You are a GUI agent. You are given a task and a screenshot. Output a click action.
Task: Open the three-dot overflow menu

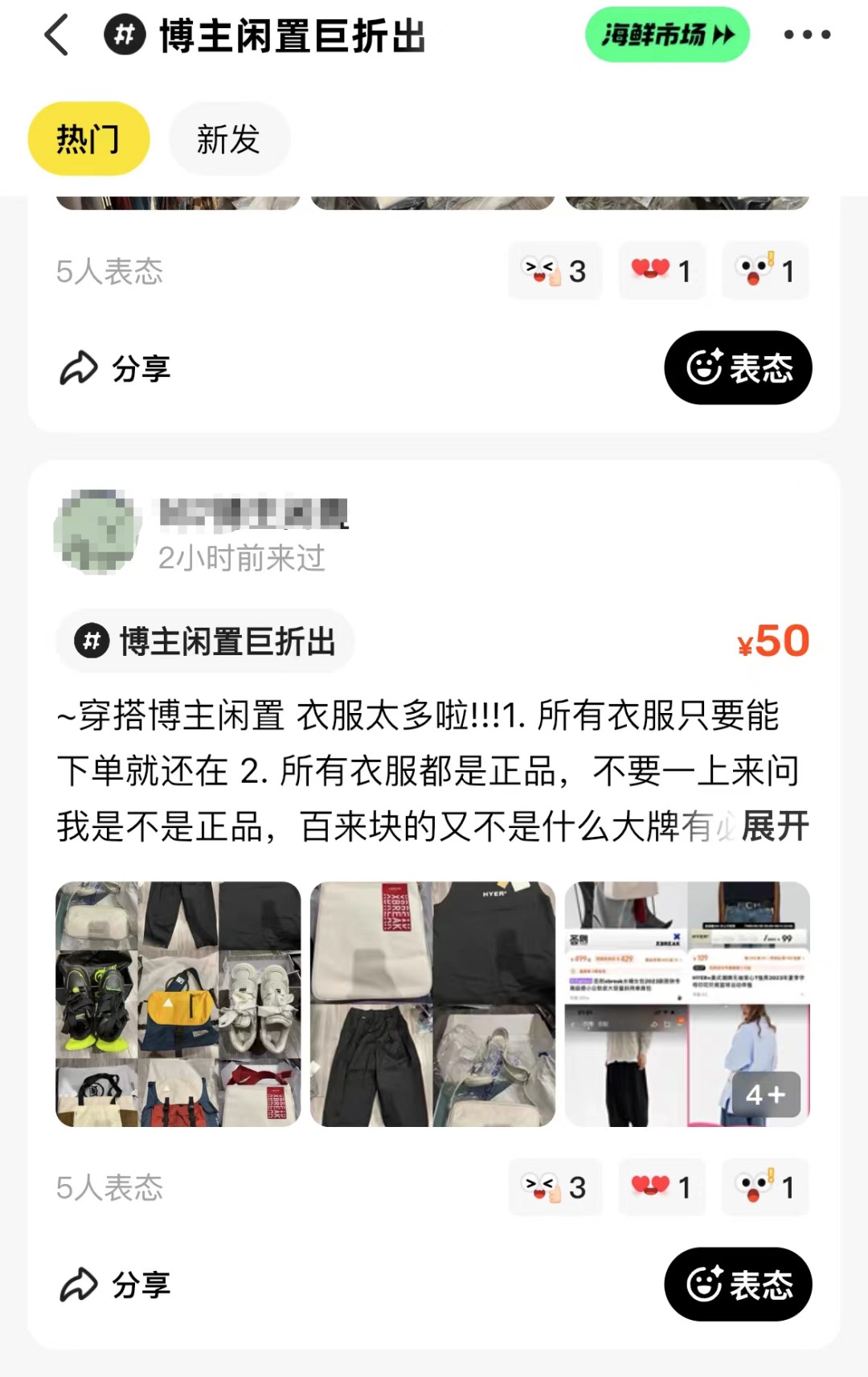pyautogui.click(x=807, y=35)
